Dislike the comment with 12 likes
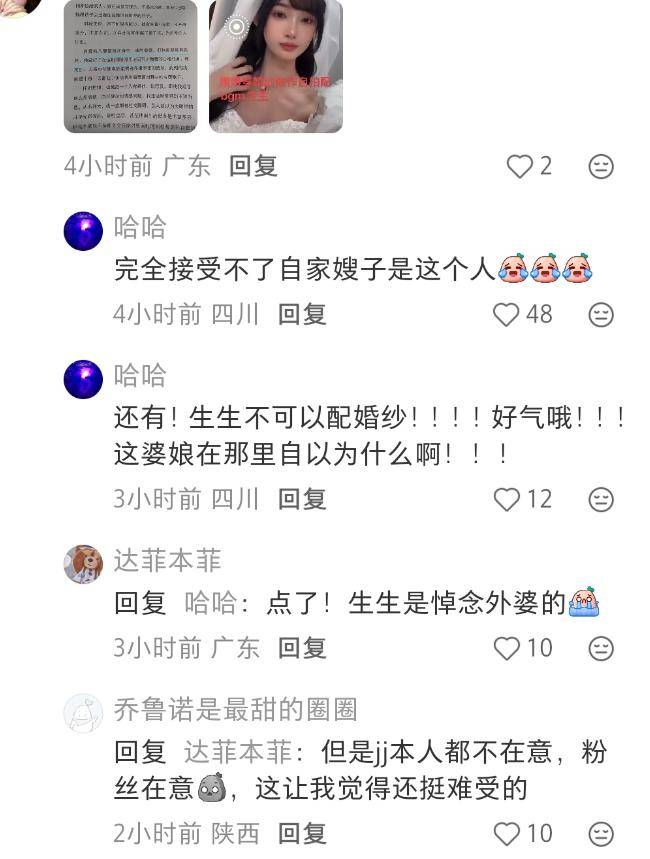This screenshot has height=859, width=650. [601, 499]
